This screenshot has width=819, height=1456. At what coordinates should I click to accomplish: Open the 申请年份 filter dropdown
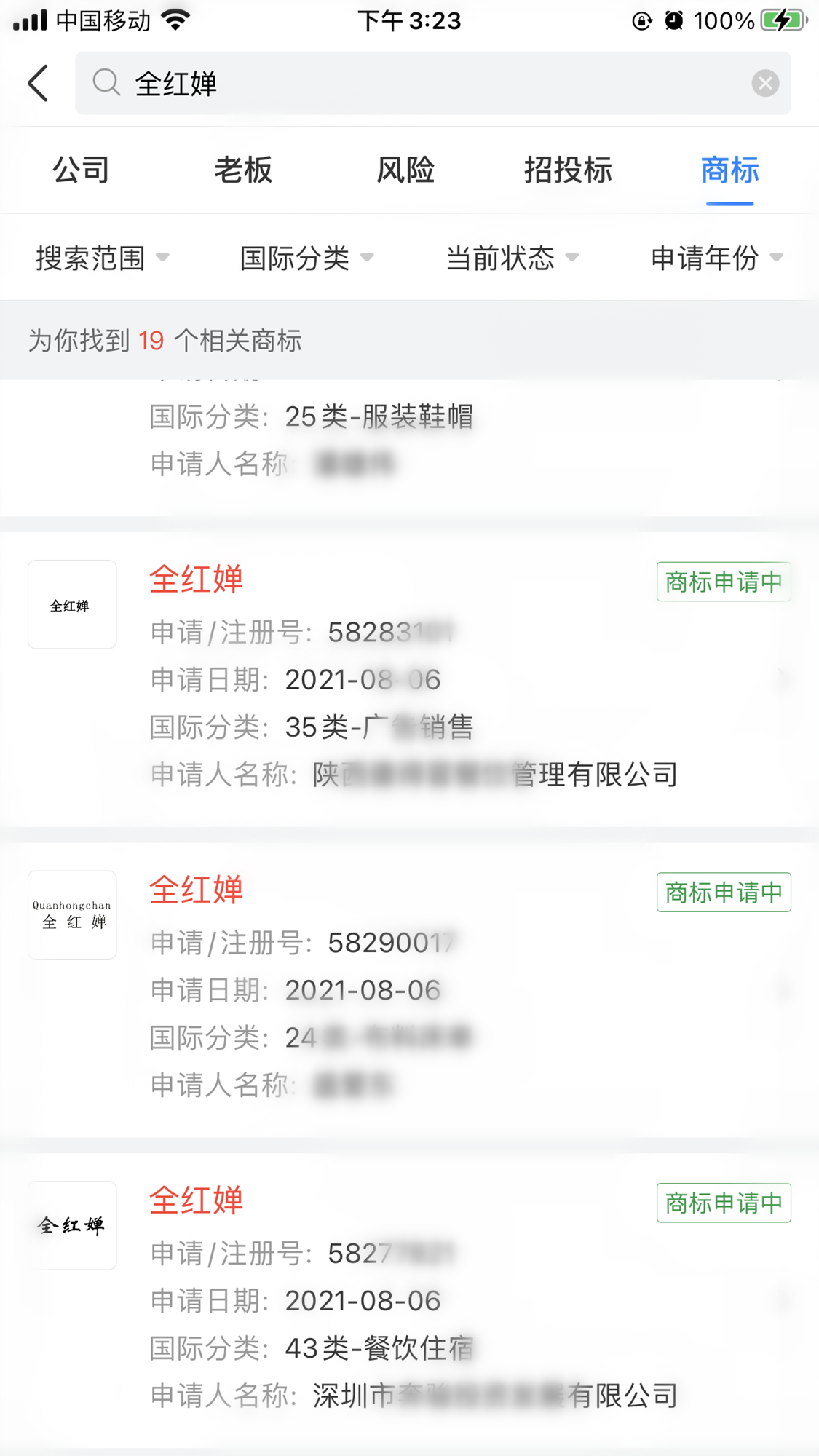[x=717, y=258]
